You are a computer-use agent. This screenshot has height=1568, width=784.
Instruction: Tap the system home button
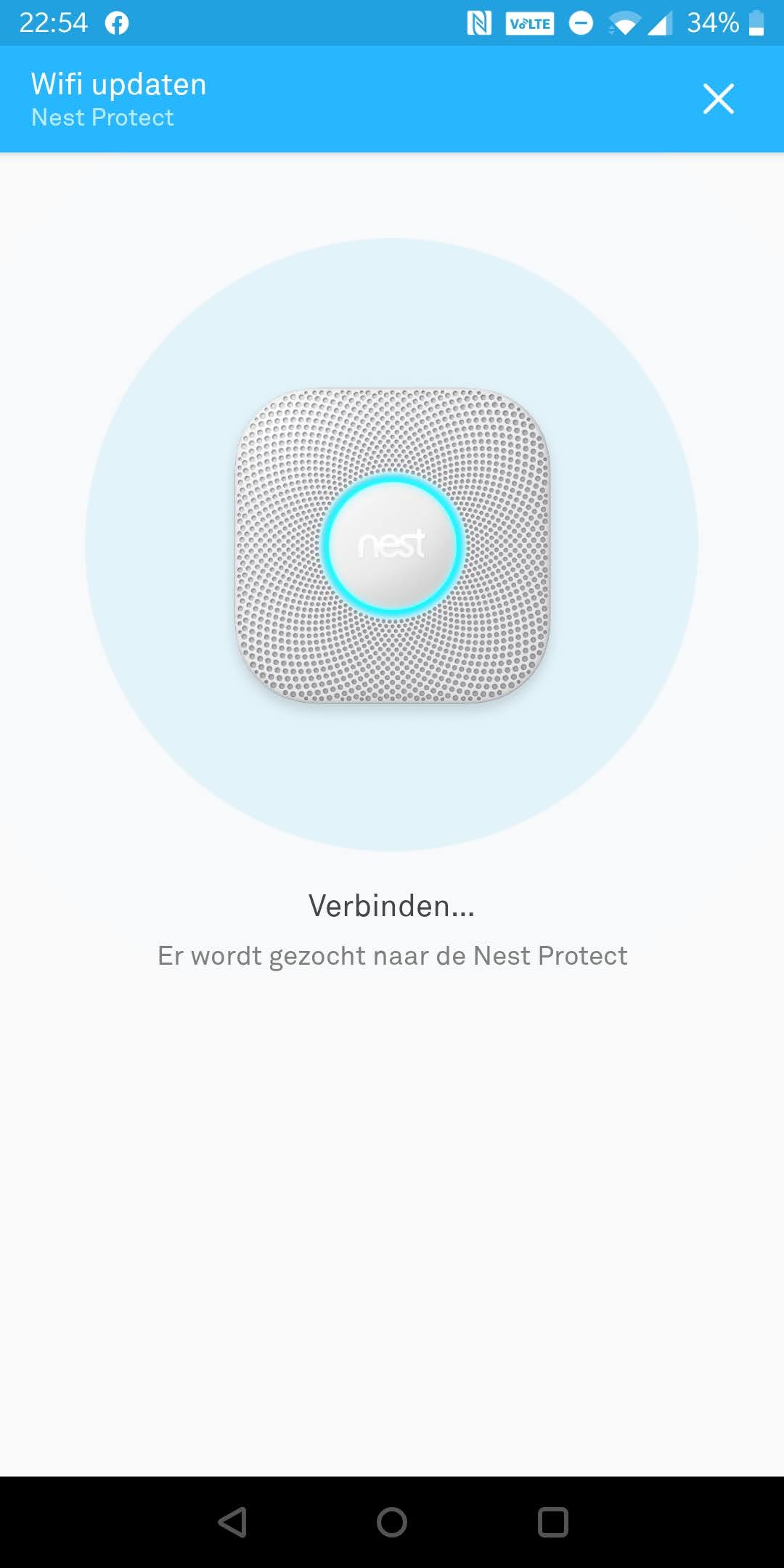[392, 1522]
